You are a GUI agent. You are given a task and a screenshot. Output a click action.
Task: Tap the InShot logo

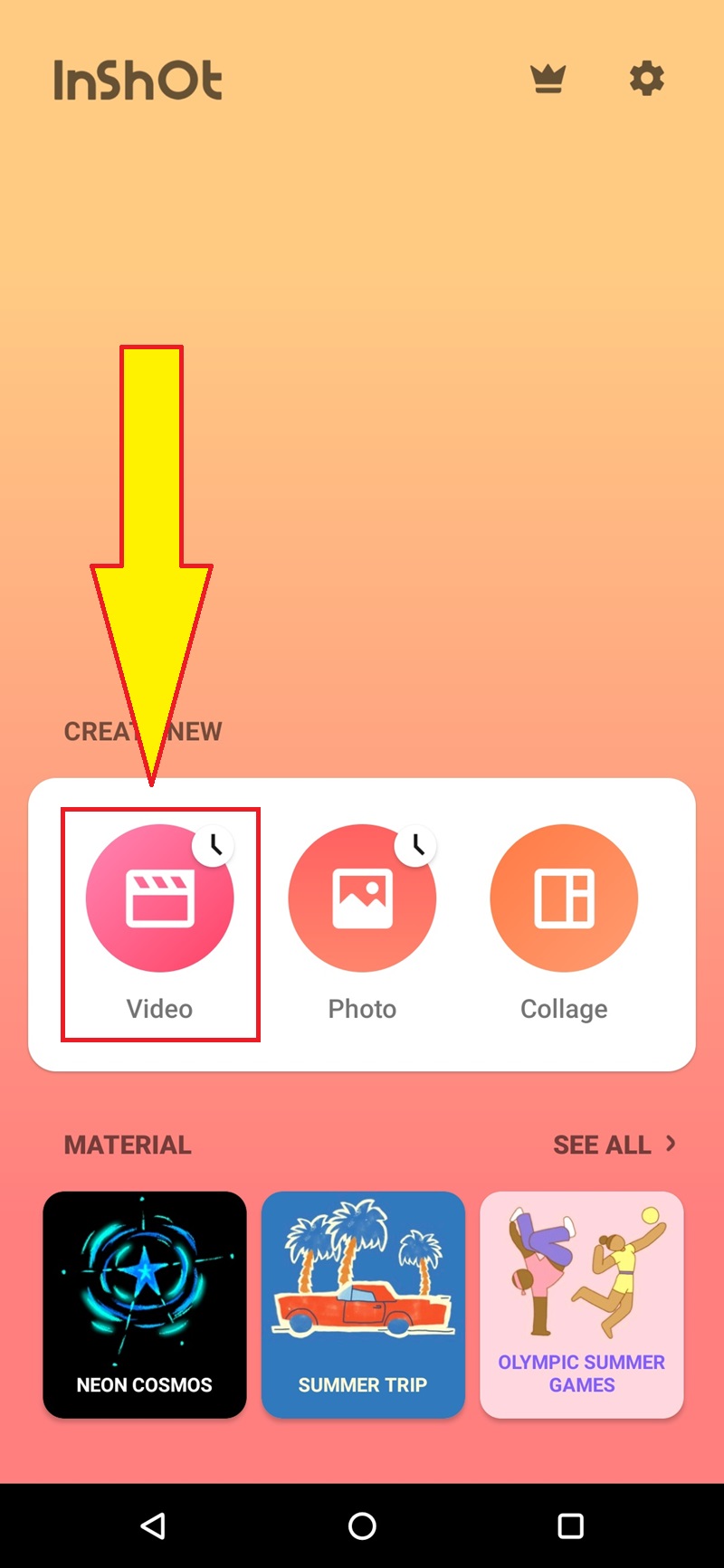pos(137,80)
